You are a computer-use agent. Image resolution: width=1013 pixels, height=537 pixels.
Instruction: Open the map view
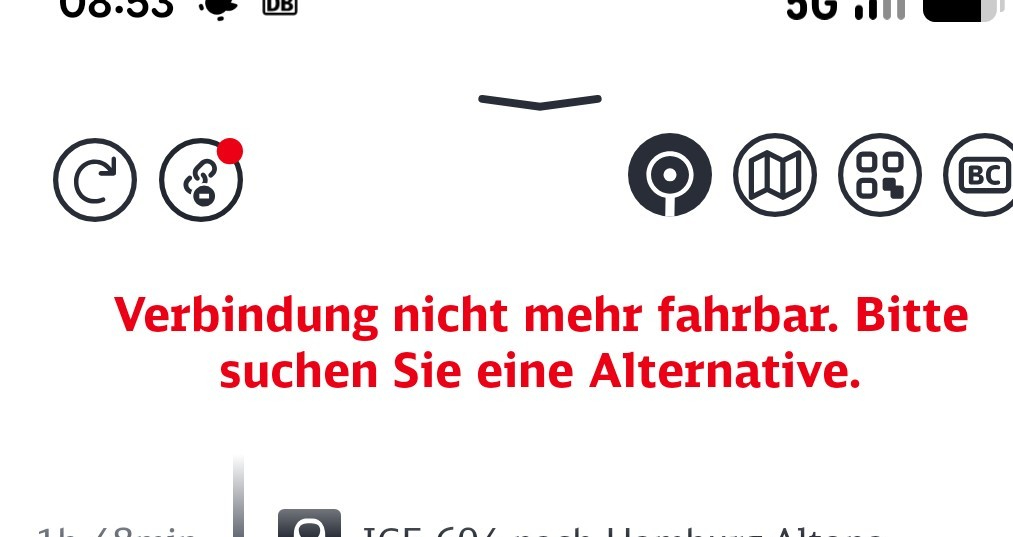(775, 176)
